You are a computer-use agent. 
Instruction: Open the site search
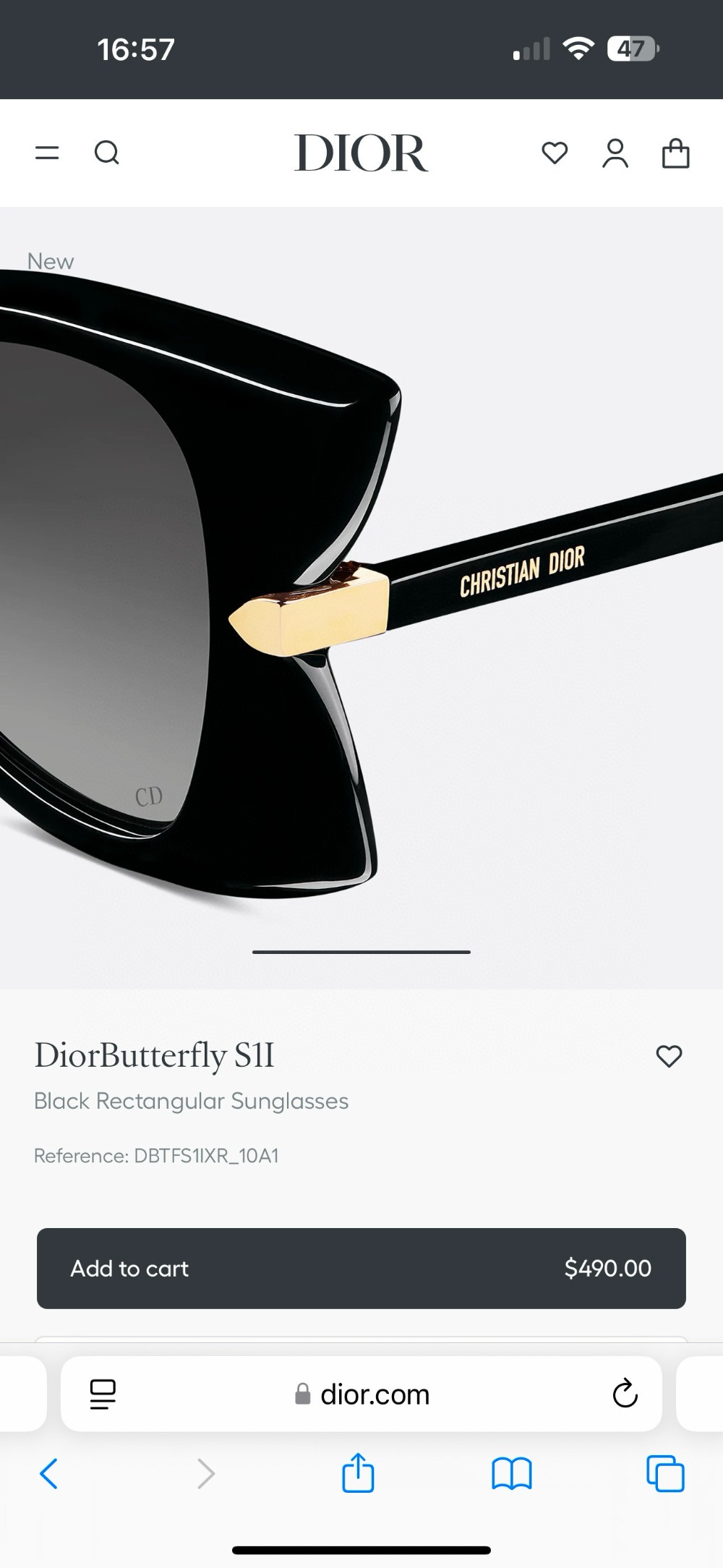(x=106, y=153)
